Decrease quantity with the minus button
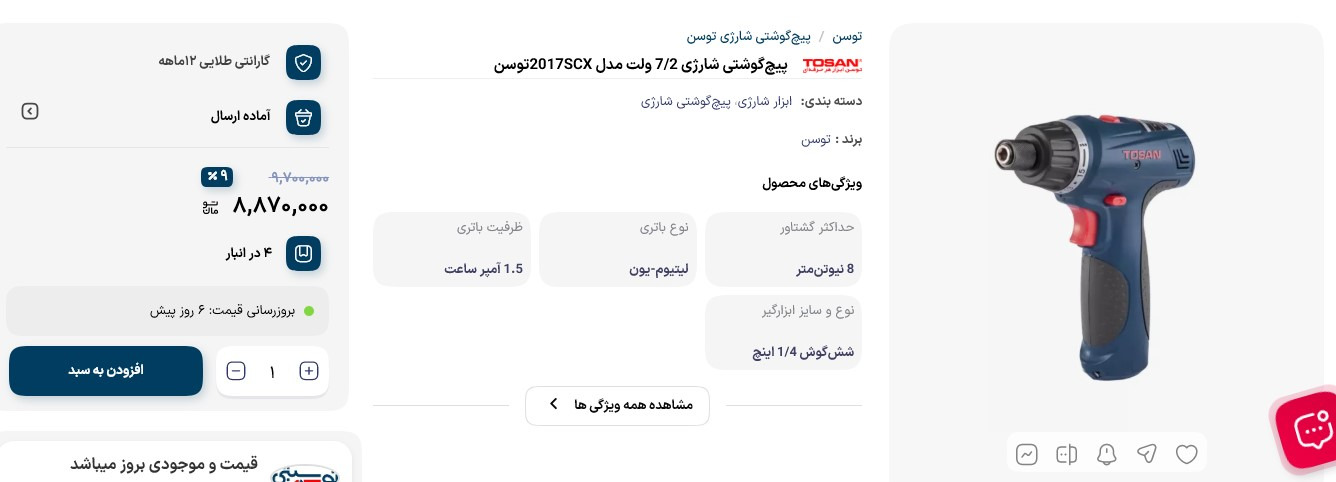The image size is (1336, 482). pyautogui.click(x=236, y=371)
